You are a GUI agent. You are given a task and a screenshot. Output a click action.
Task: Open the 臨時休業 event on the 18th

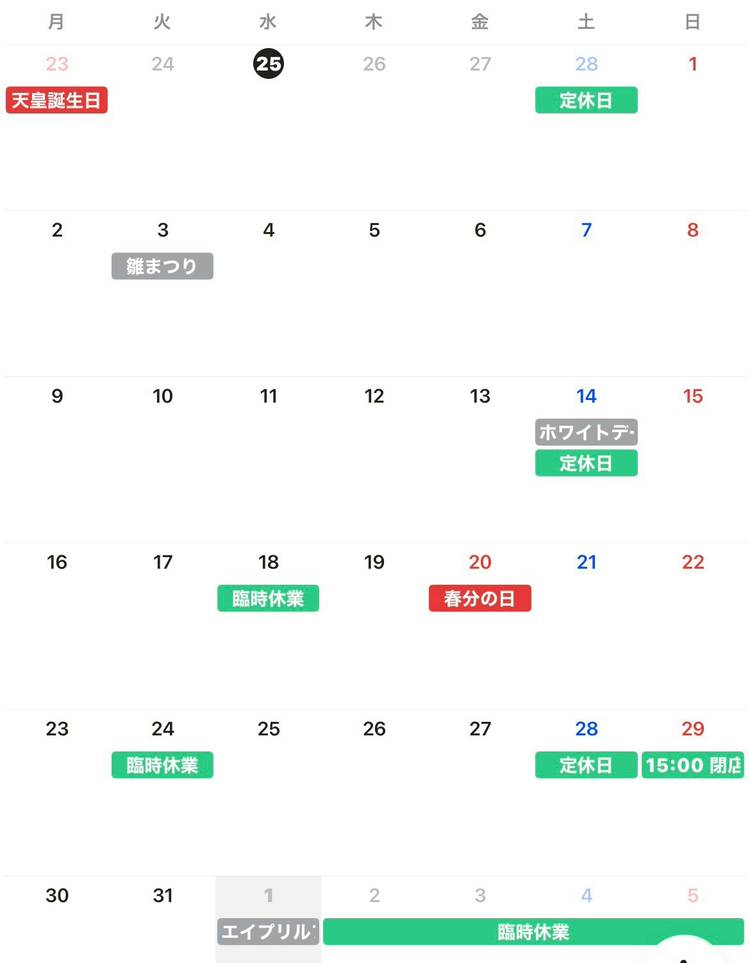[x=268, y=598]
